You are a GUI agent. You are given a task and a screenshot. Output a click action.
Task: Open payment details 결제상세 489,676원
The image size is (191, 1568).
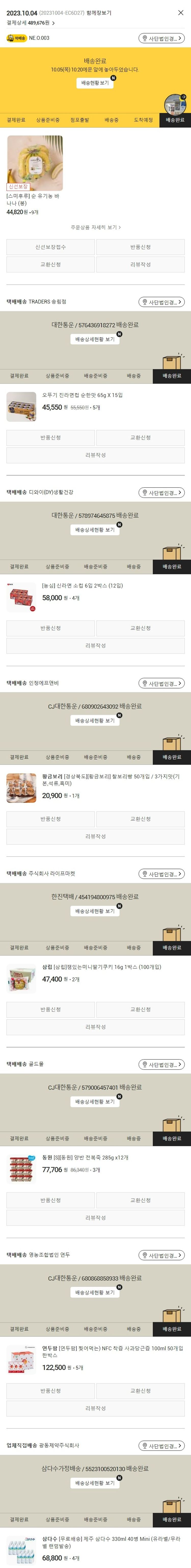pos(30,23)
